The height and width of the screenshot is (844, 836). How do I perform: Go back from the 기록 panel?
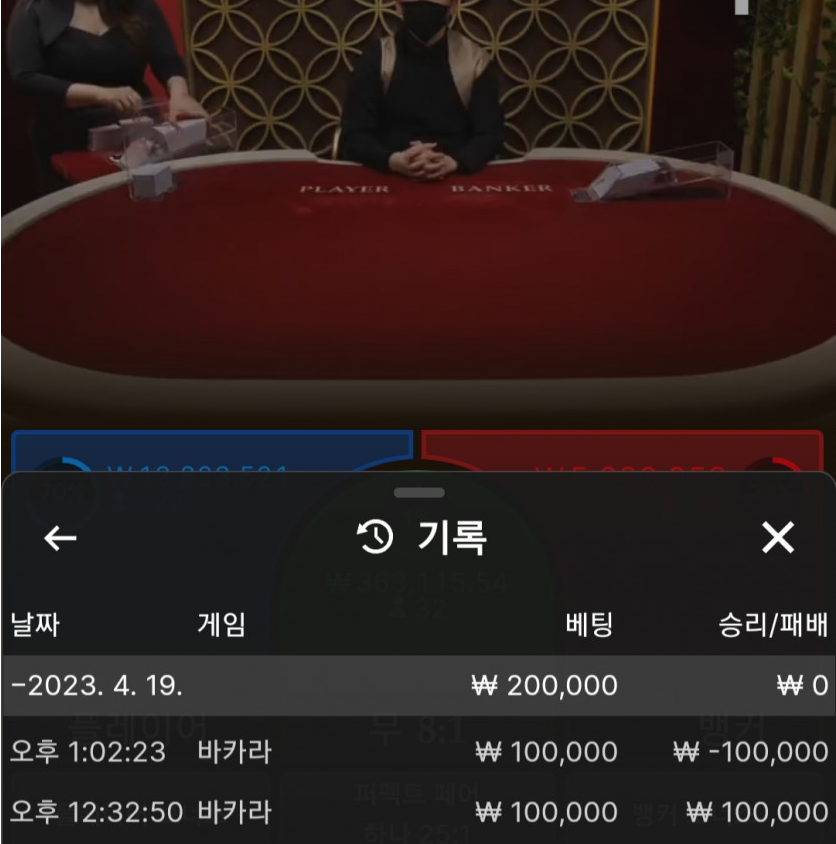60,538
